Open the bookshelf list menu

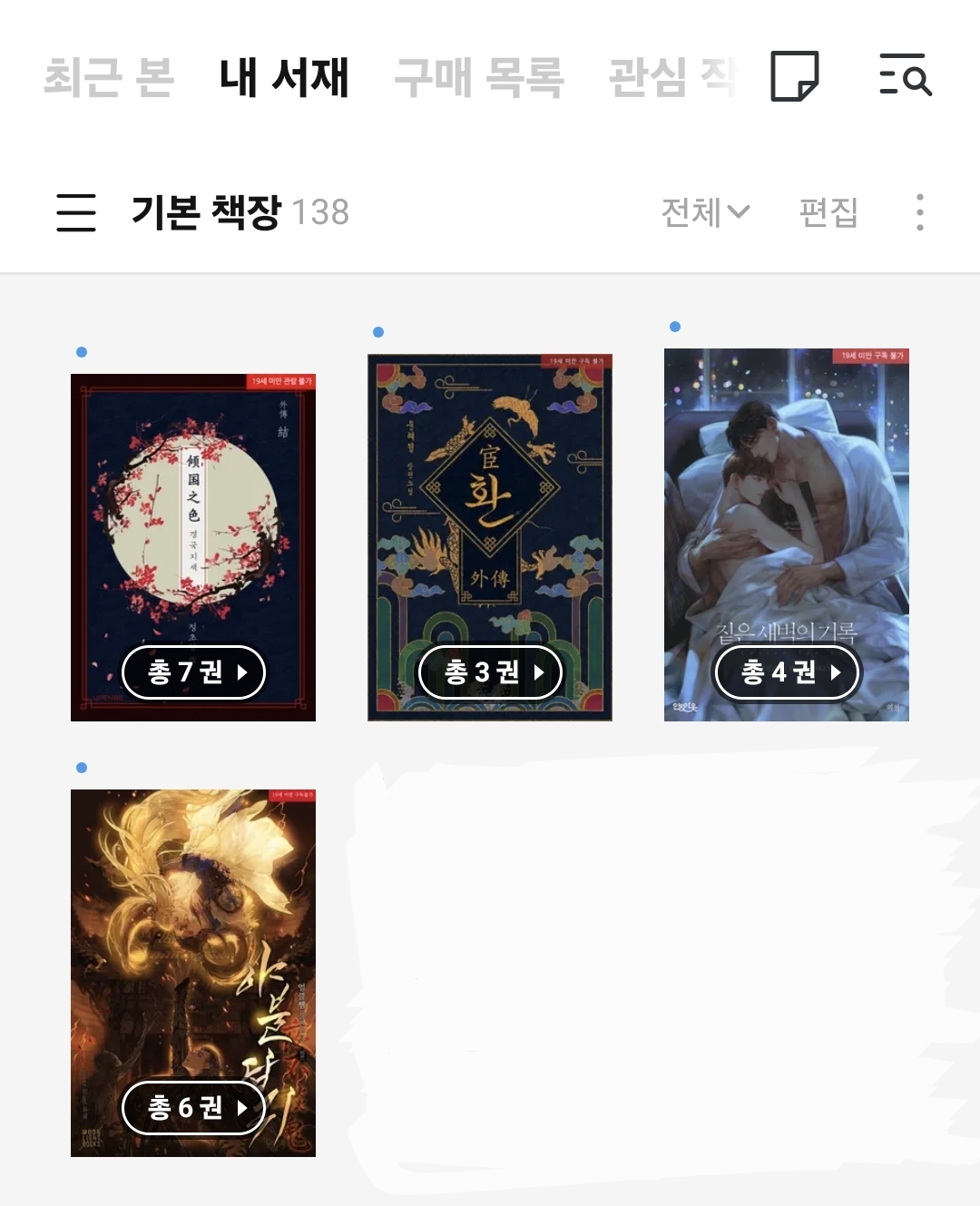pyautogui.click(x=76, y=212)
